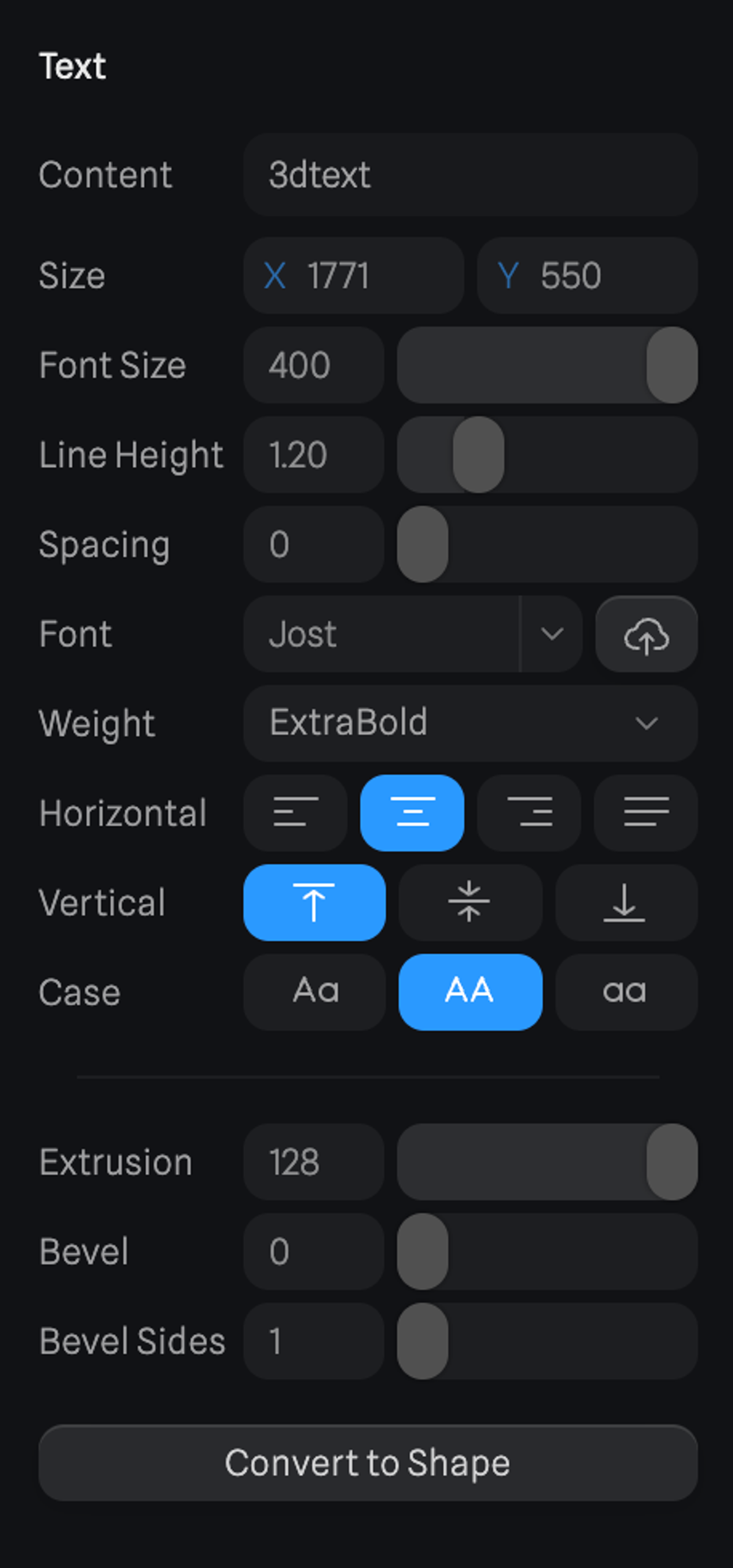Align text to the right horizontally

[529, 813]
